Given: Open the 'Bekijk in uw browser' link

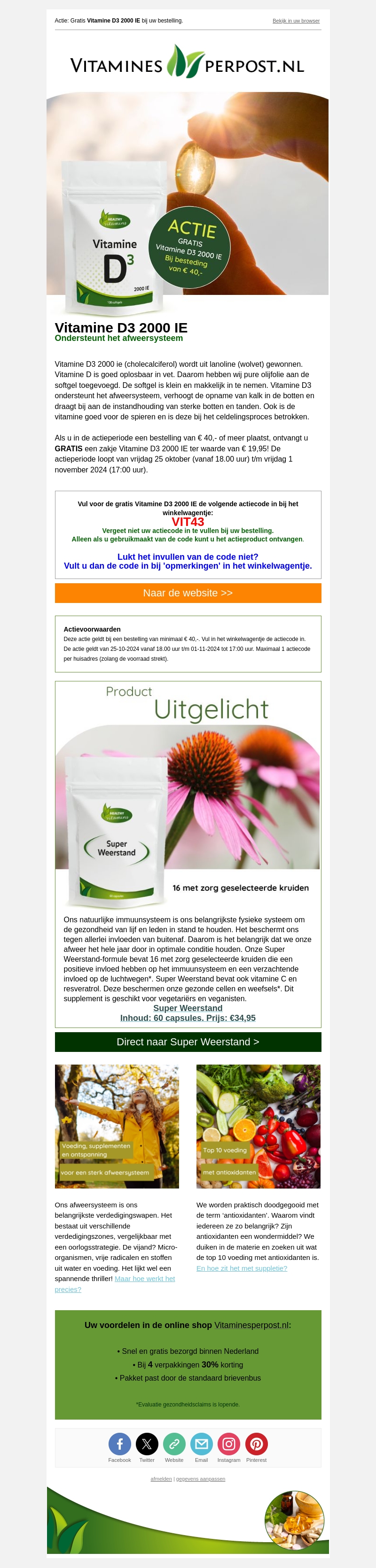Looking at the screenshot, I should pos(296,21).
